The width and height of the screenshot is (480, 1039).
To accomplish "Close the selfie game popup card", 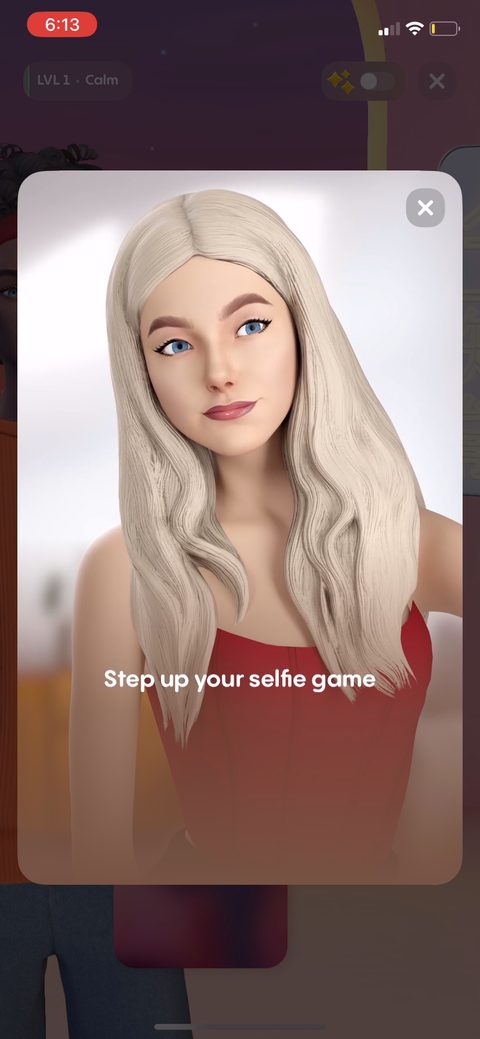I will 425,208.
